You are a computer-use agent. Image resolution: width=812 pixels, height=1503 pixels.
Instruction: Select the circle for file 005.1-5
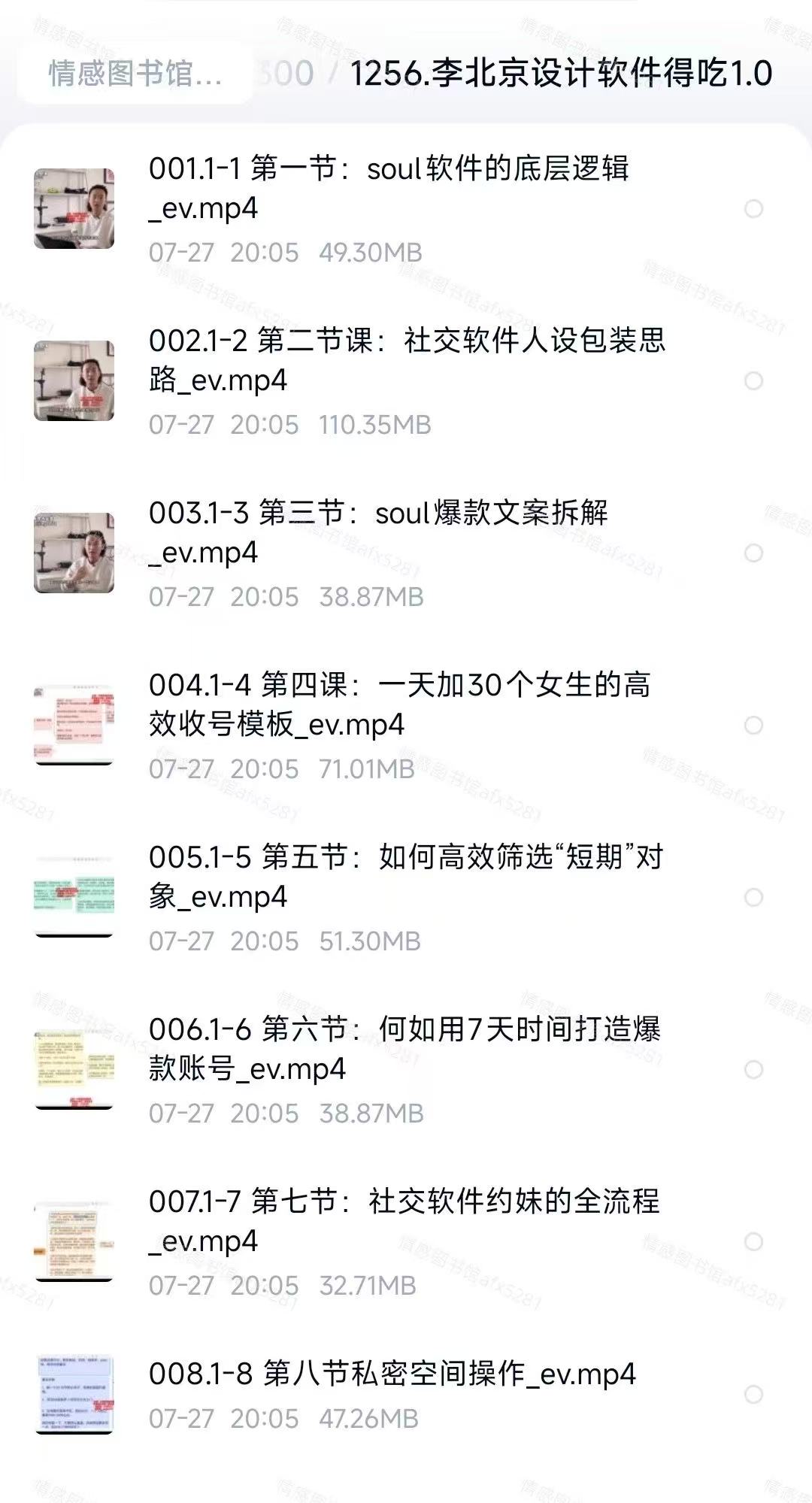(x=753, y=898)
